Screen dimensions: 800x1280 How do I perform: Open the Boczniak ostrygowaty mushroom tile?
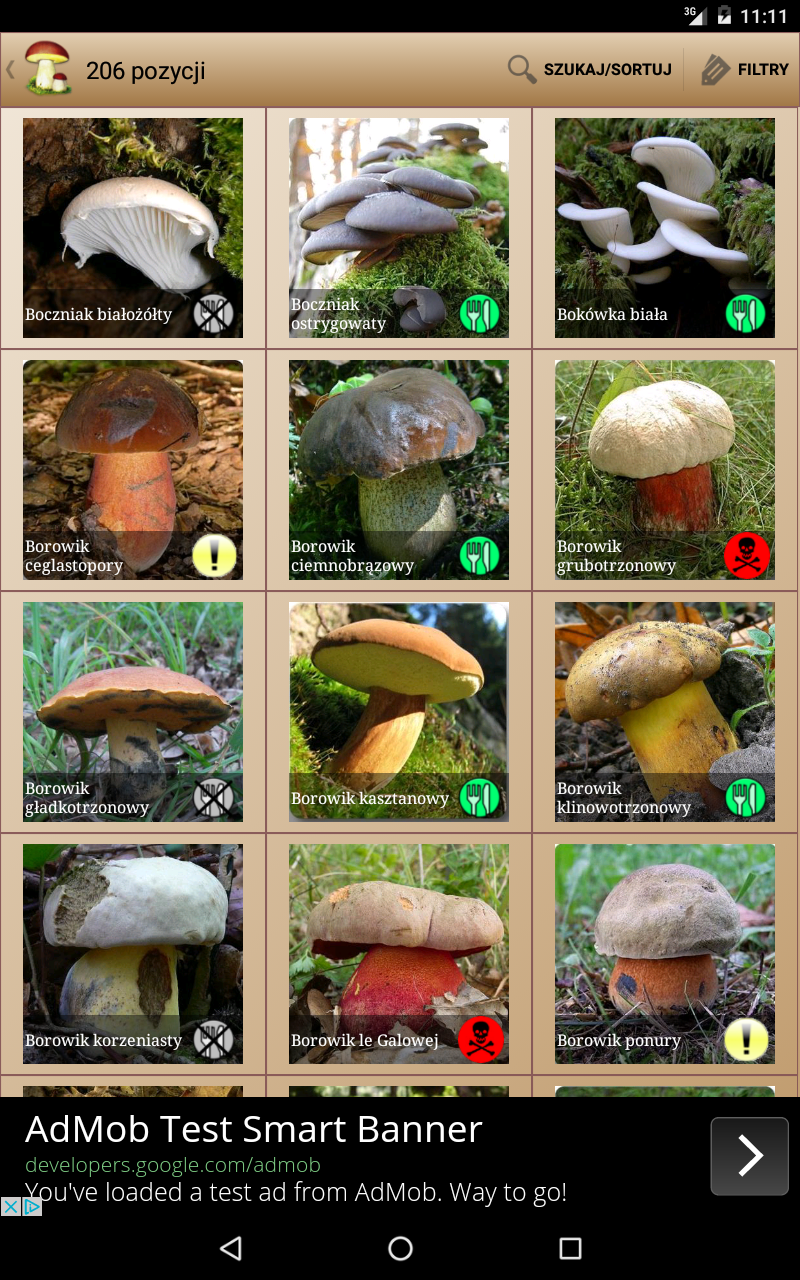(x=399, y=228)
